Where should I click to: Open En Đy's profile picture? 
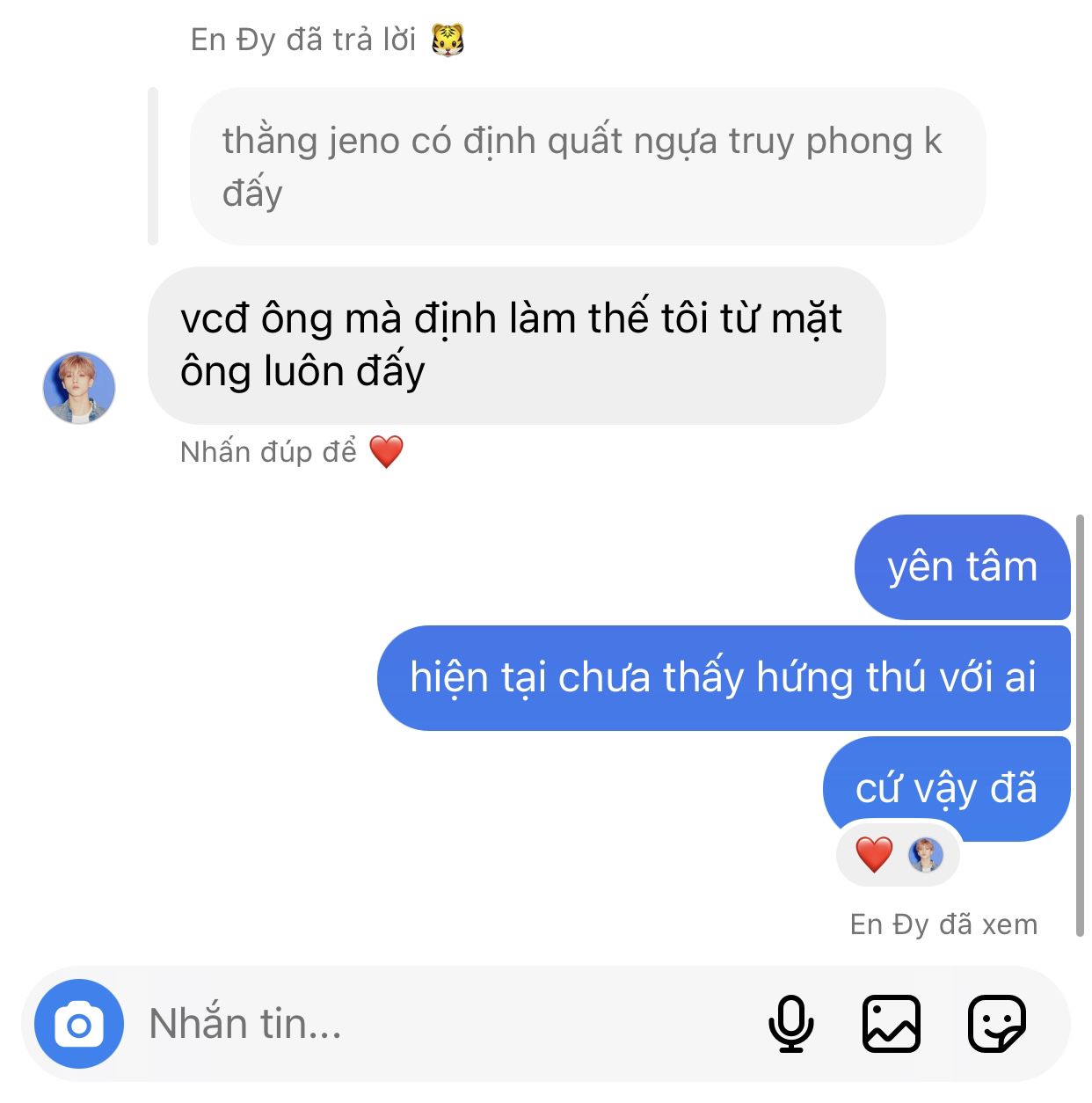(x=79, y=388)
